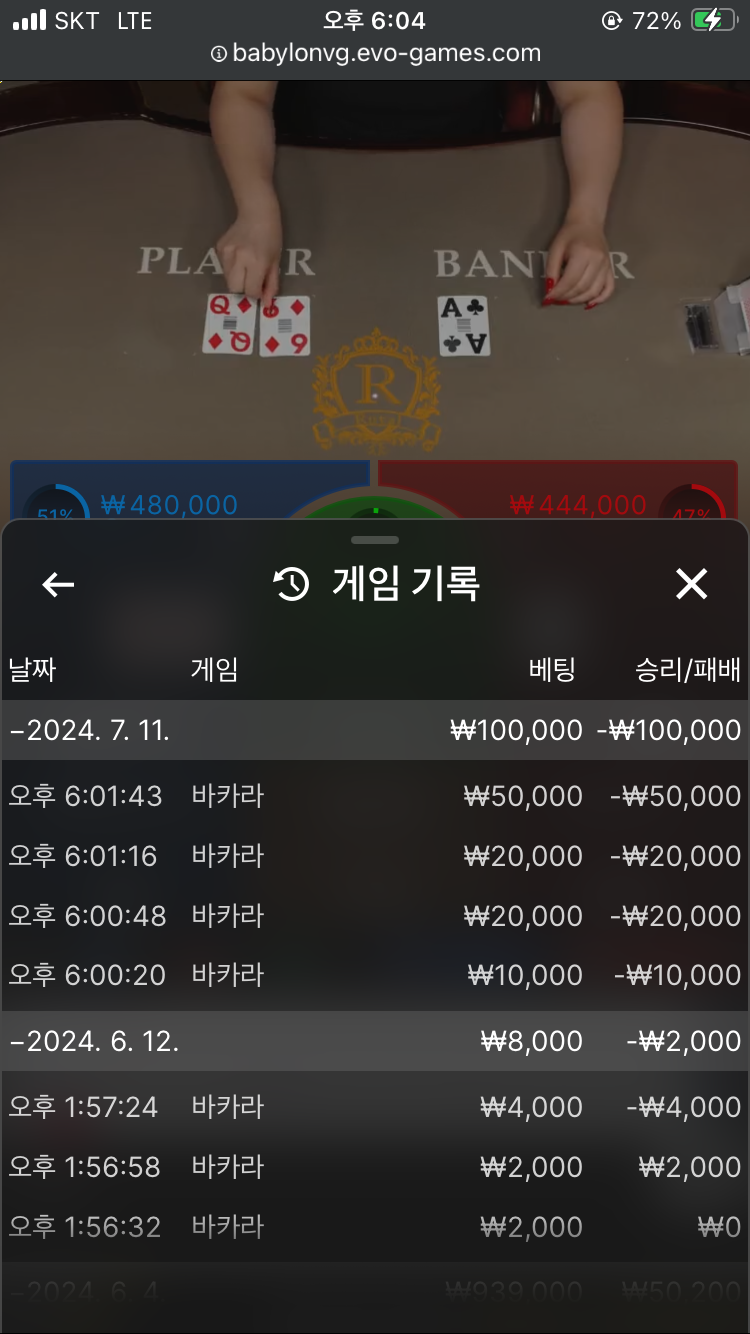Go back from the 게임 기록 panel

pos(58,585)
